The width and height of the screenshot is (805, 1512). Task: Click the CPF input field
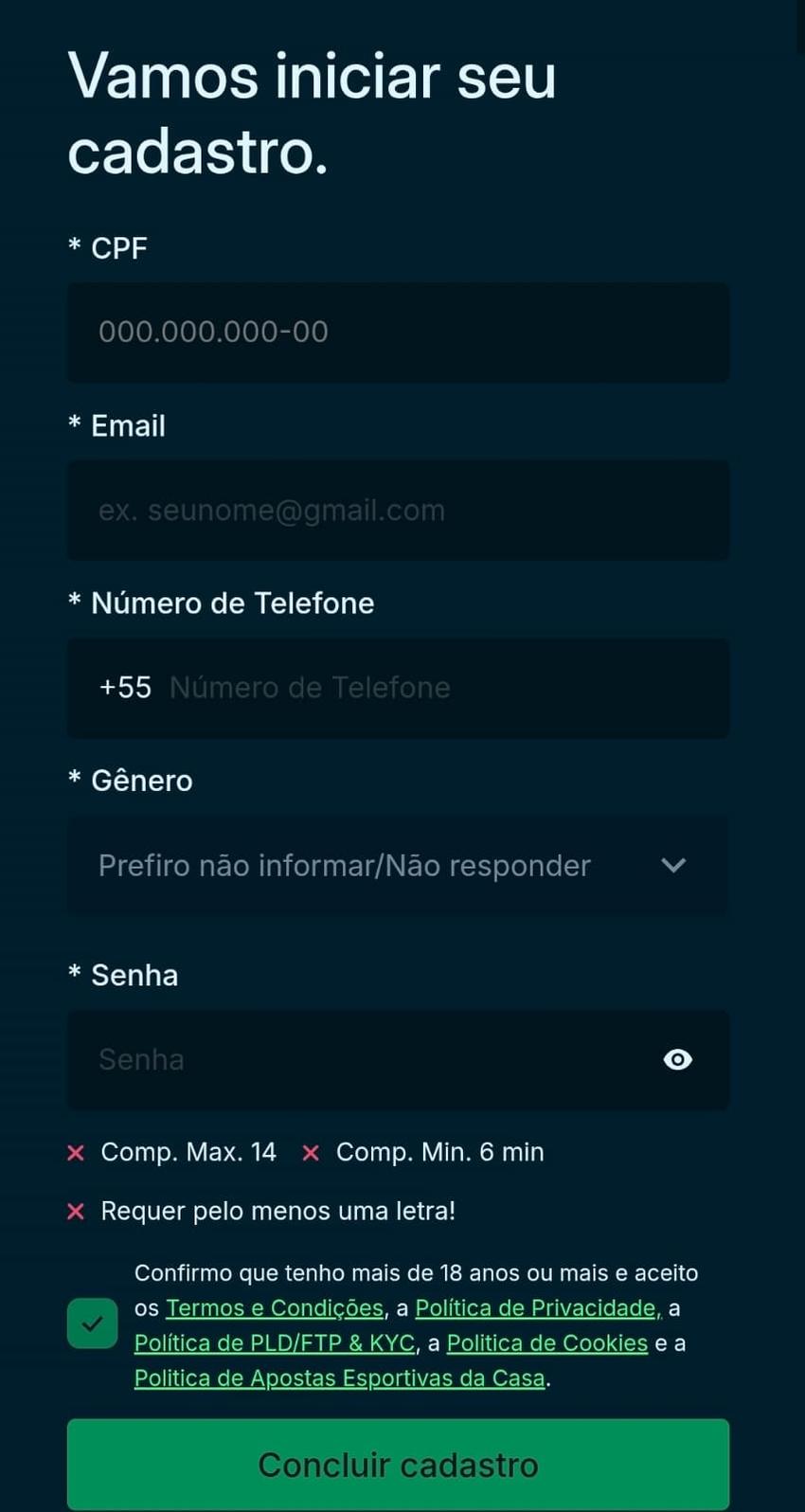398,333
